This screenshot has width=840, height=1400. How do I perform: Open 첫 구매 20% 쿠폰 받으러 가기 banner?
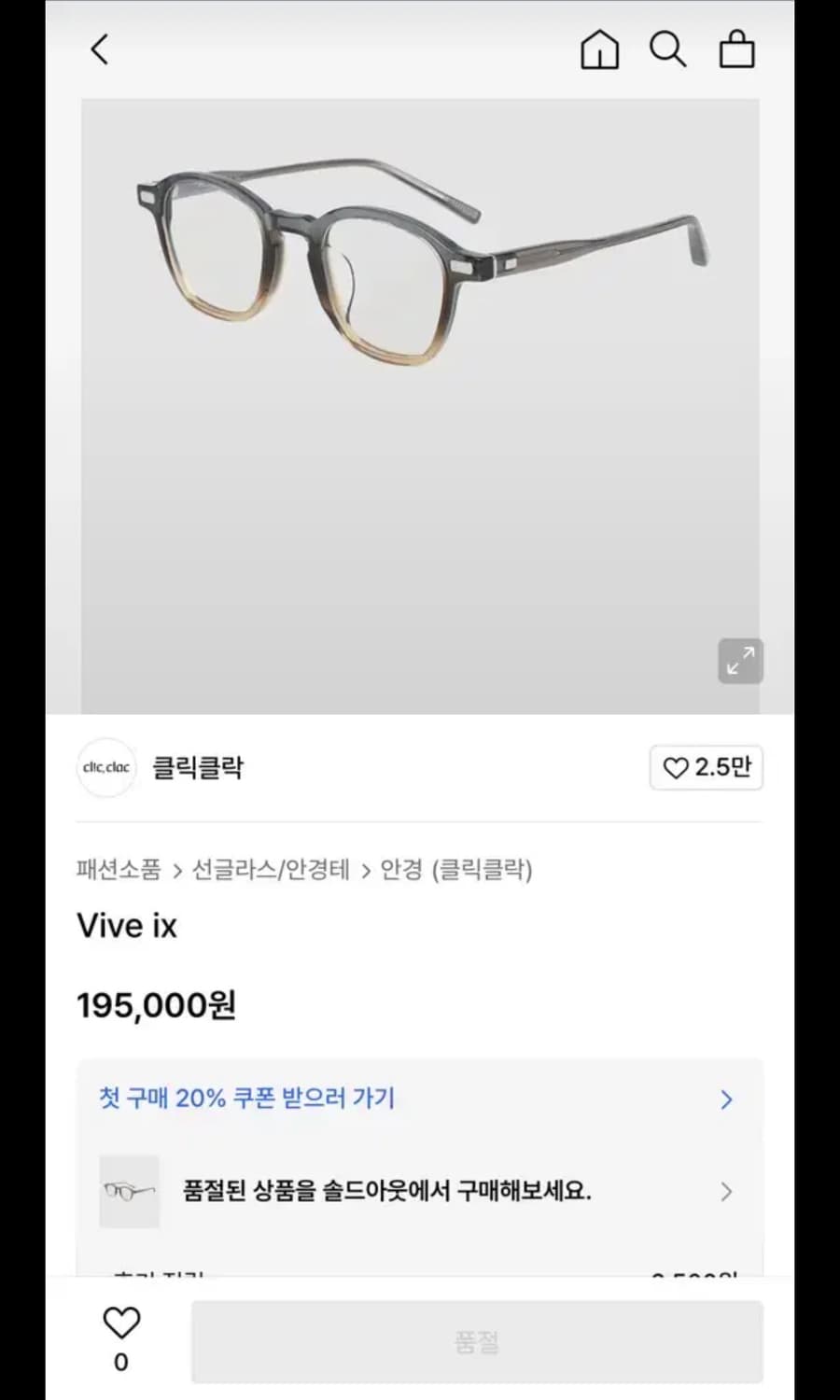coord(246,1099)
